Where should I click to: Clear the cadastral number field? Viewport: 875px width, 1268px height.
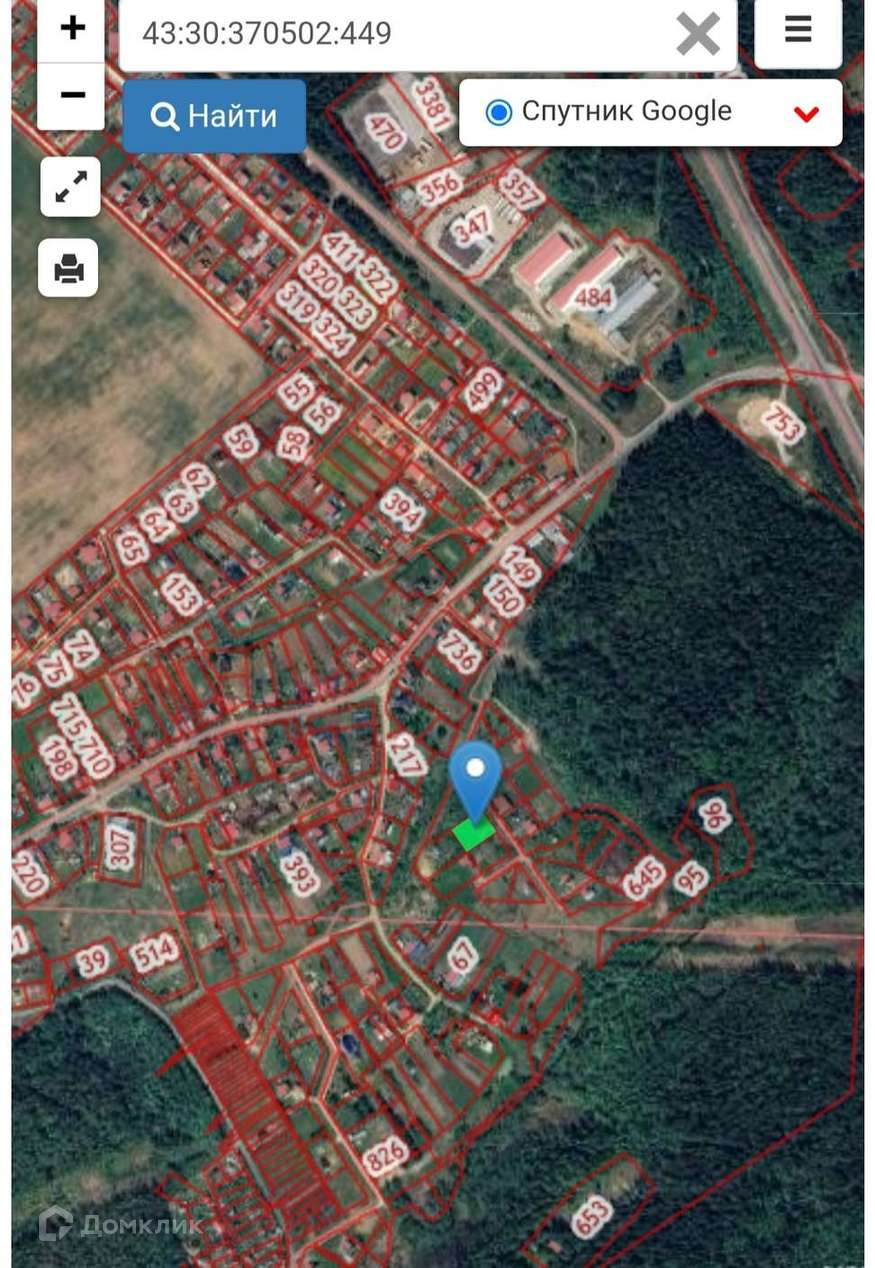[697, 34]
